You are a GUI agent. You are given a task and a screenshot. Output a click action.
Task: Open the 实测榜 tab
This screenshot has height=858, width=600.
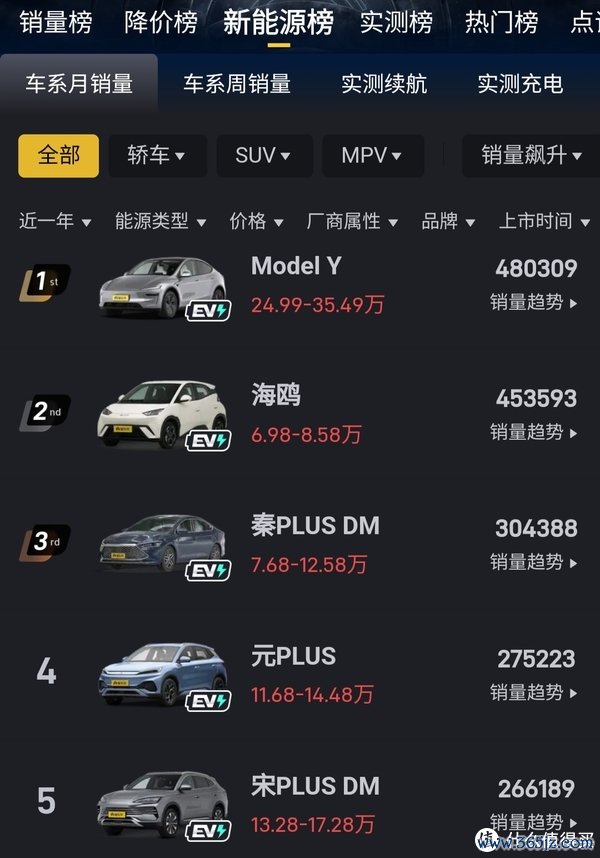[x=396, y=21]
